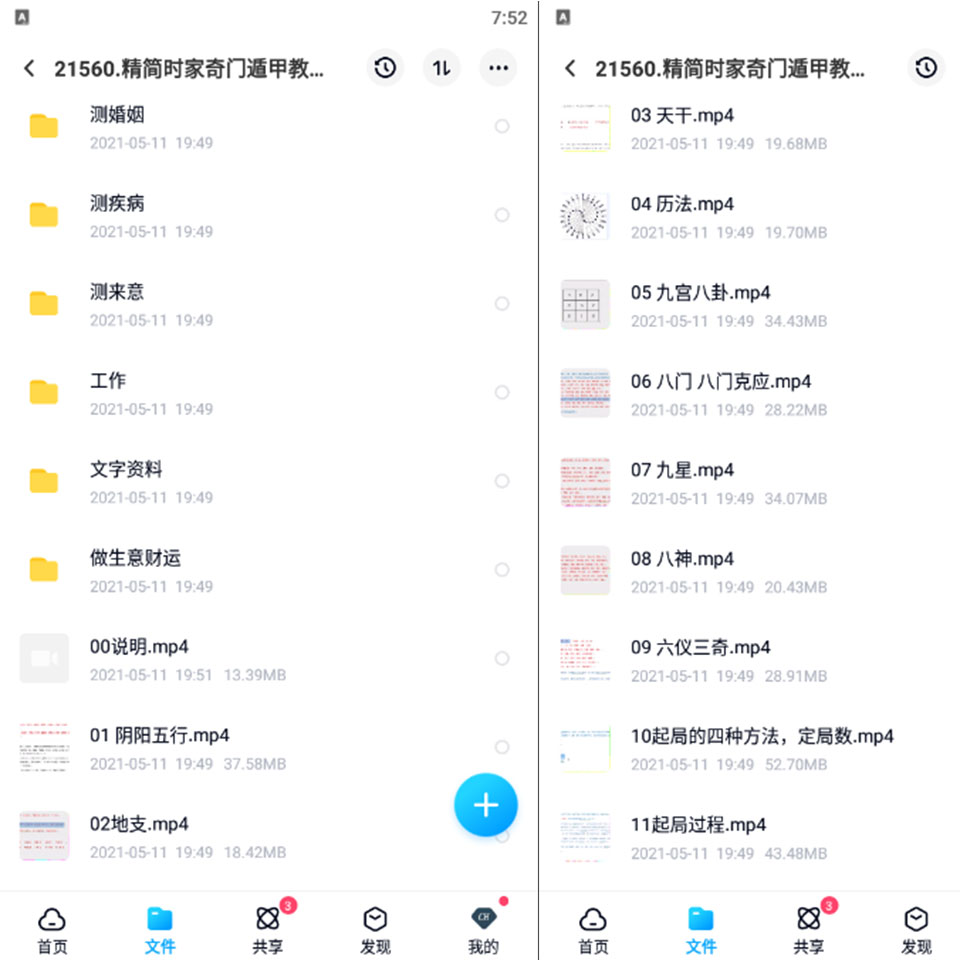Play 09 六仪三奇.mp4
The height and width of the screenshot is (960, 960).
(x=700, y=658)
